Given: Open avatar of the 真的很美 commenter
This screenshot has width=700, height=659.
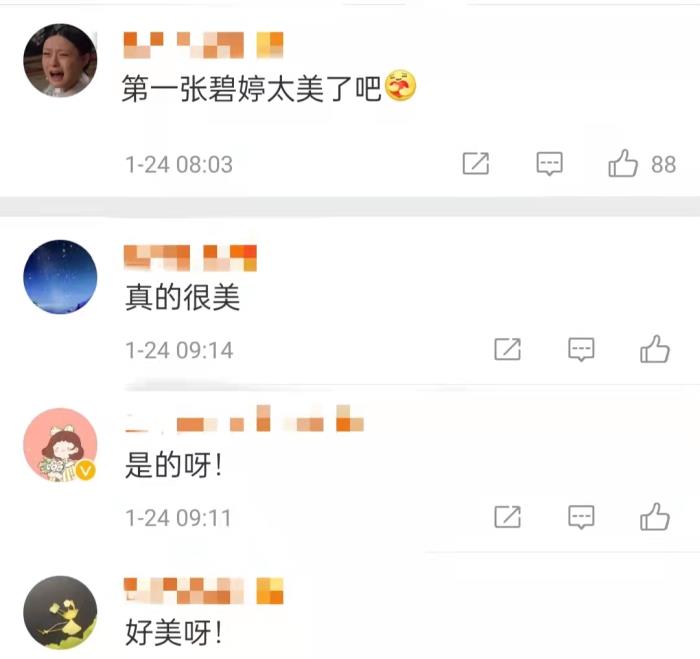Looking at the screenshot, I should [x=59, y=277].
